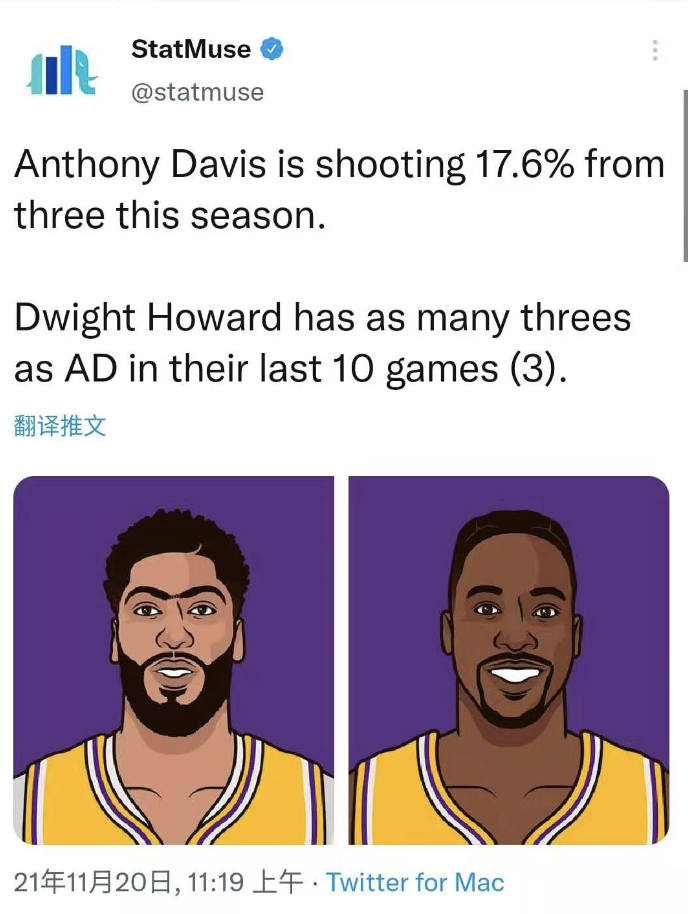Open the Anthony Davis illustration image
The height and width of the screenshot is (914, 688).
[174, 660]
